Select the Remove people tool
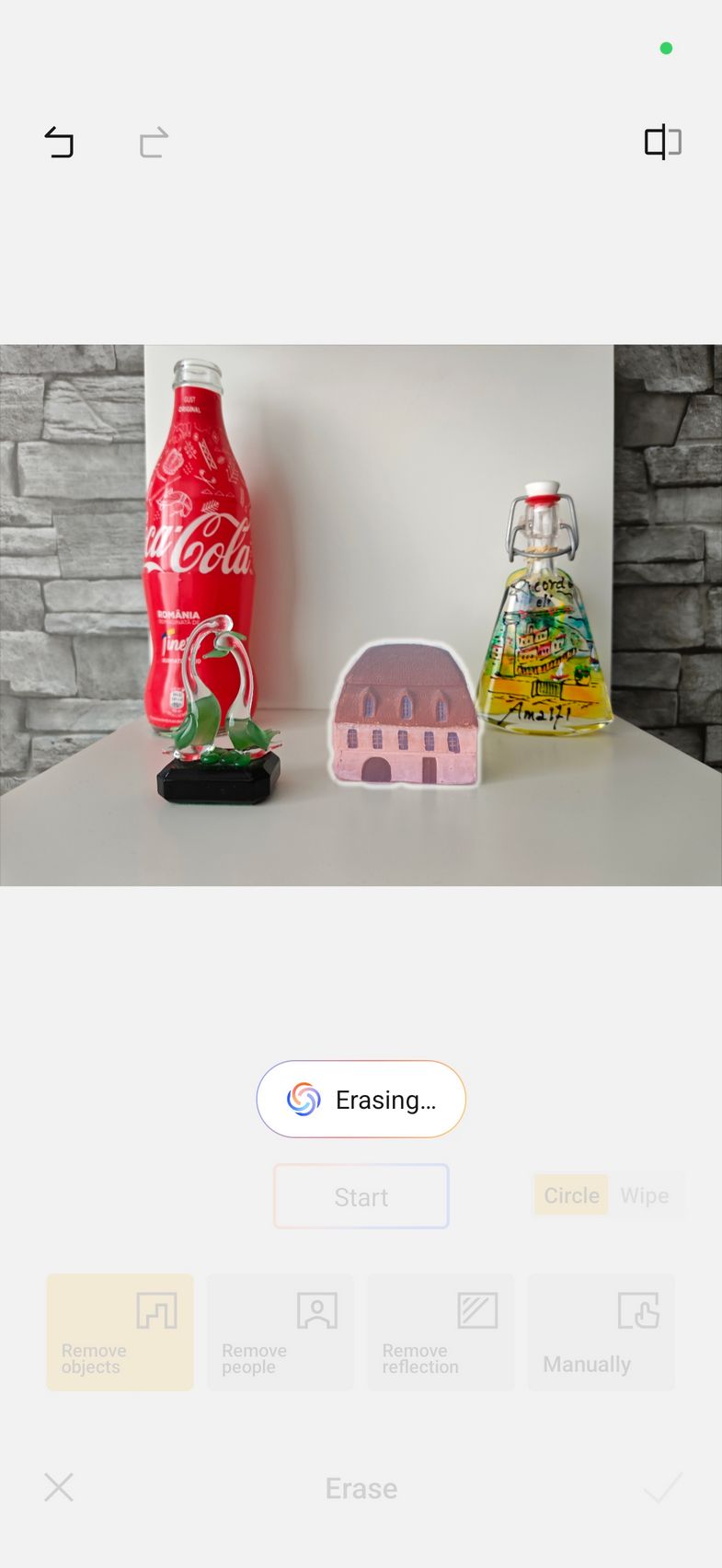 [281, 1332]
